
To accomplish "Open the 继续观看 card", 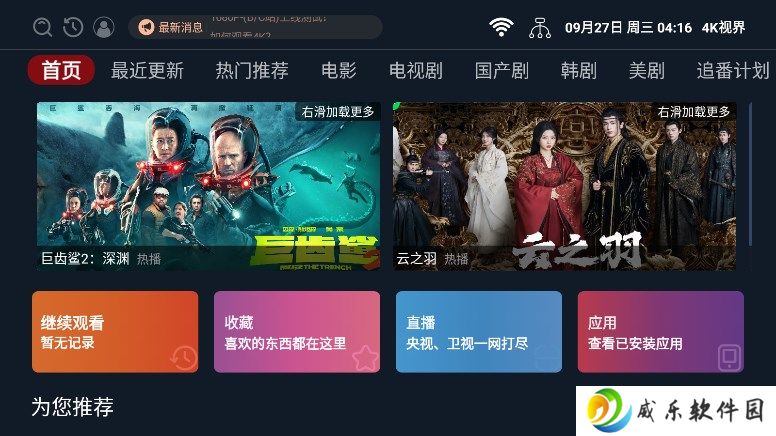I will pos(115,332).
